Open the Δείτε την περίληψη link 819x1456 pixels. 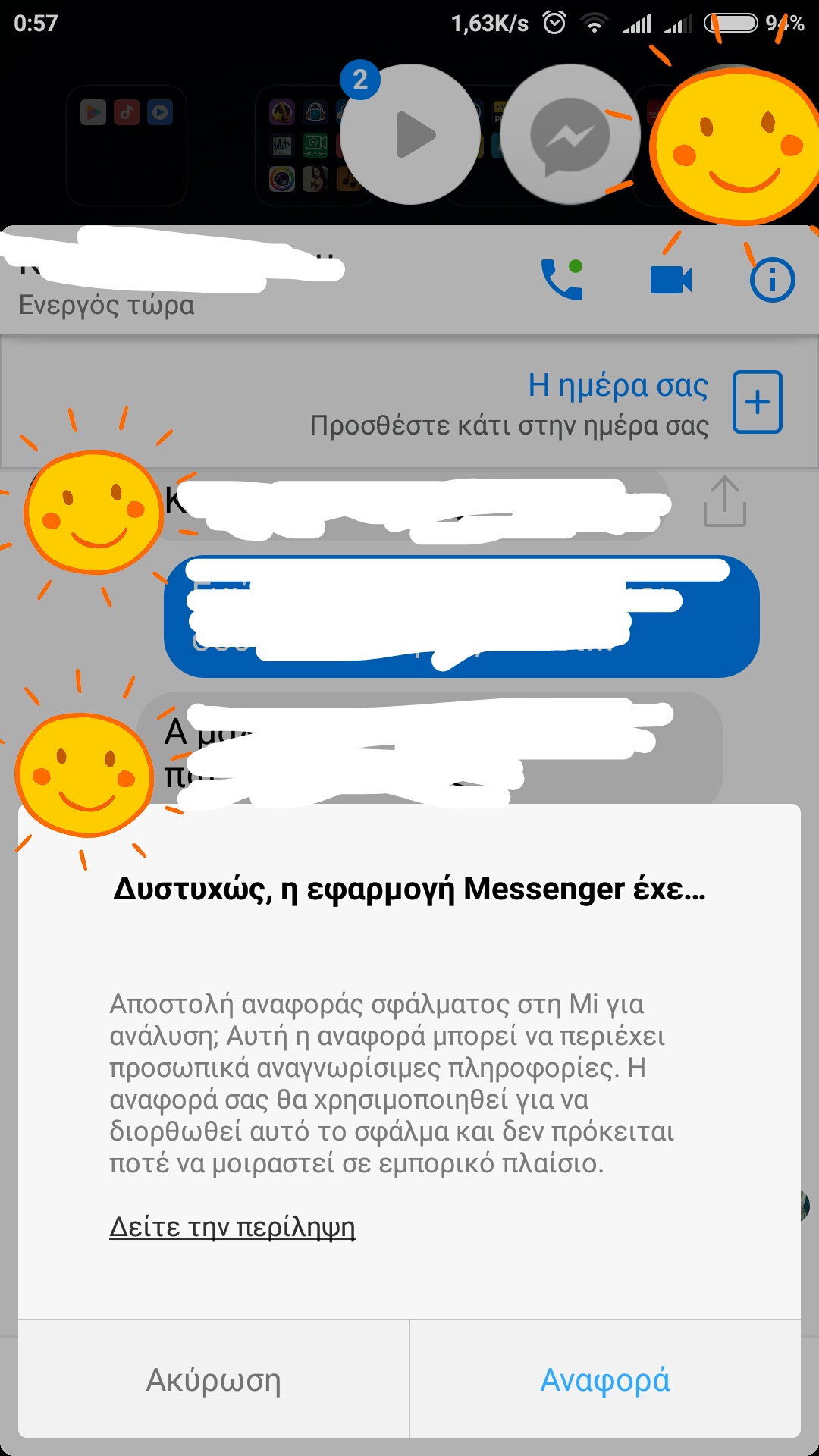click(x=232, y=1226)
